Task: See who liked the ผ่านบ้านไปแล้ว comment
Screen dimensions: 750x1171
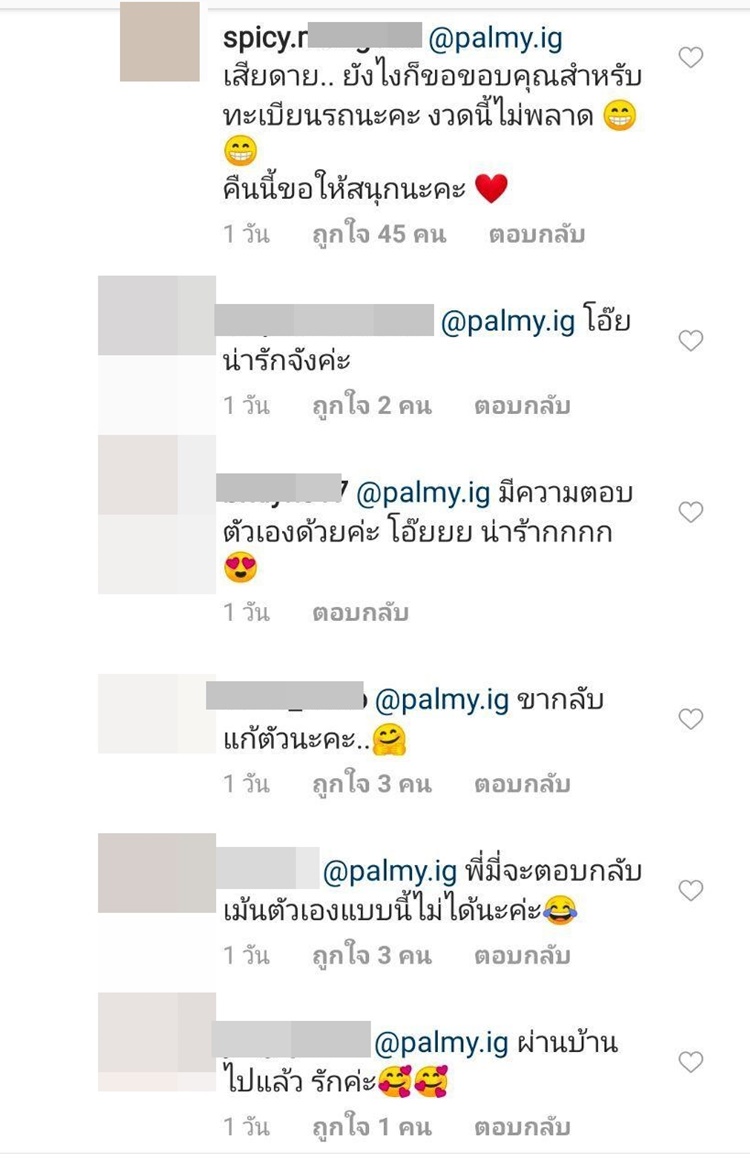Action: [x=371, y=1127]
